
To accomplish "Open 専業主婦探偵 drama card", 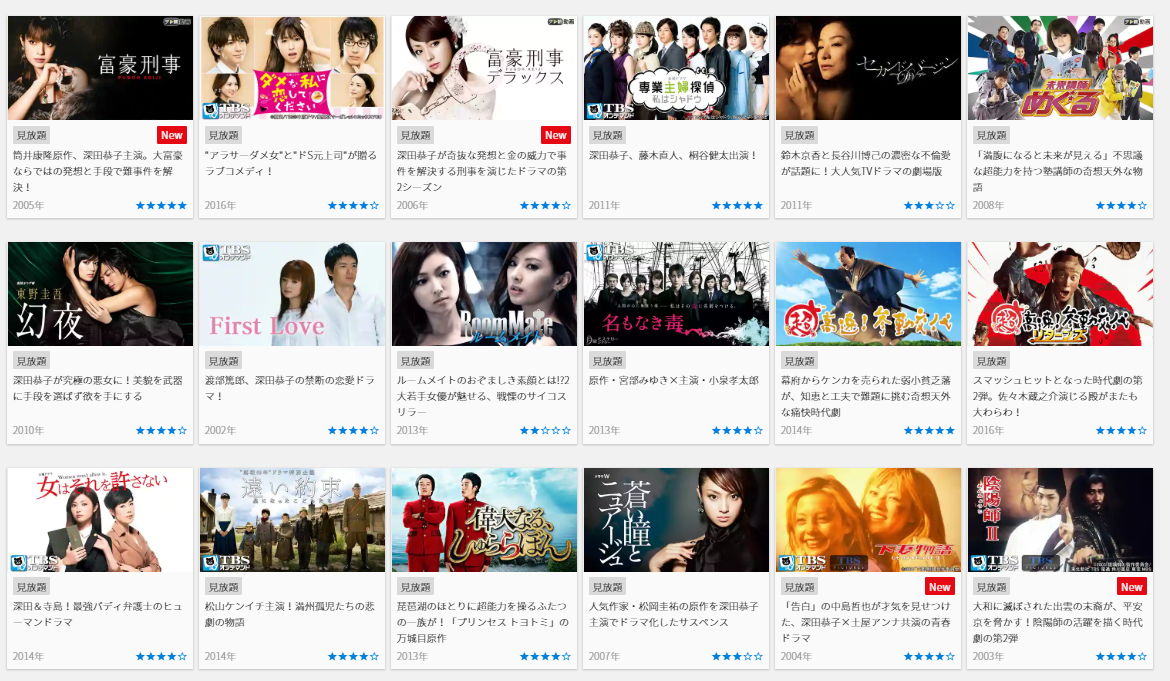I will point(676,68).
